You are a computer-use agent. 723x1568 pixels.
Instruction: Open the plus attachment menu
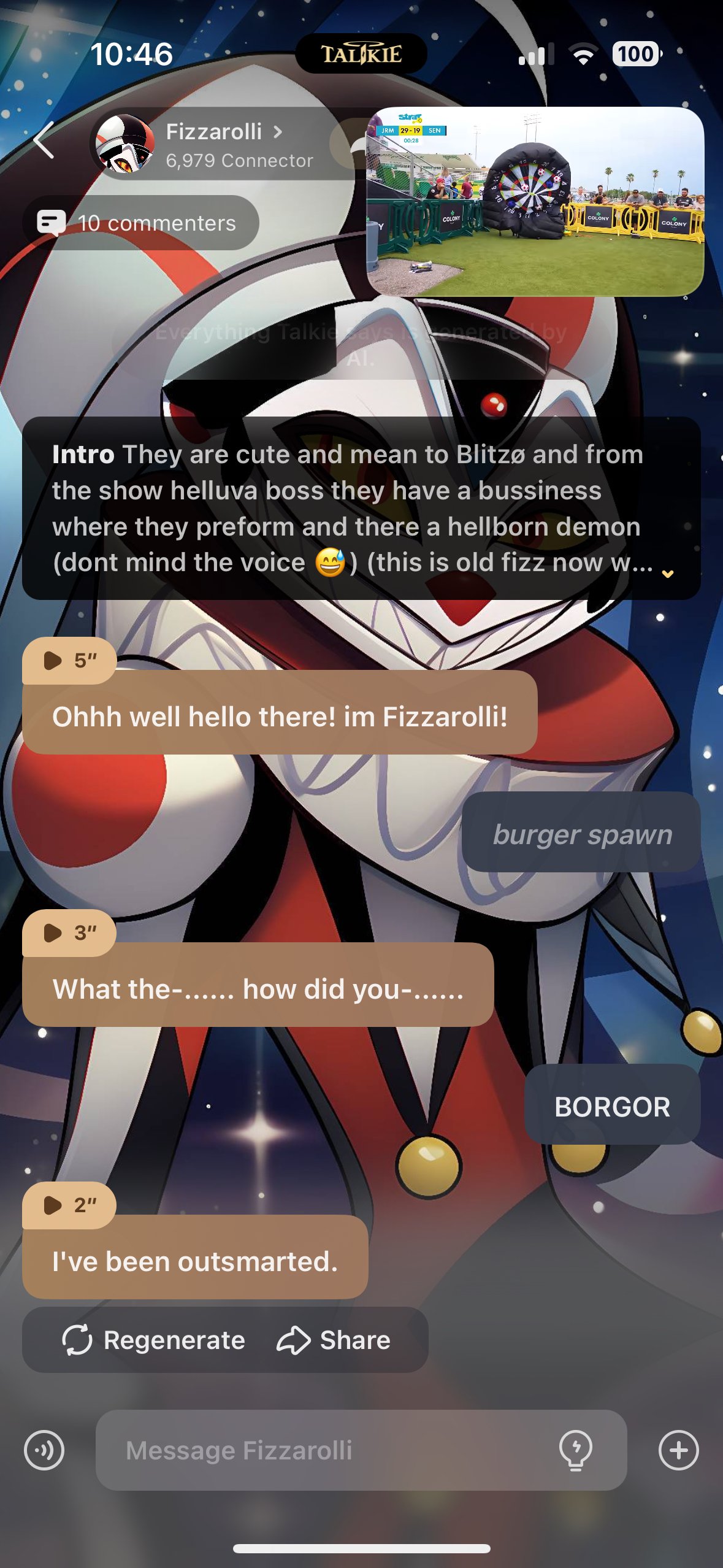click(x=678, y=1451)
